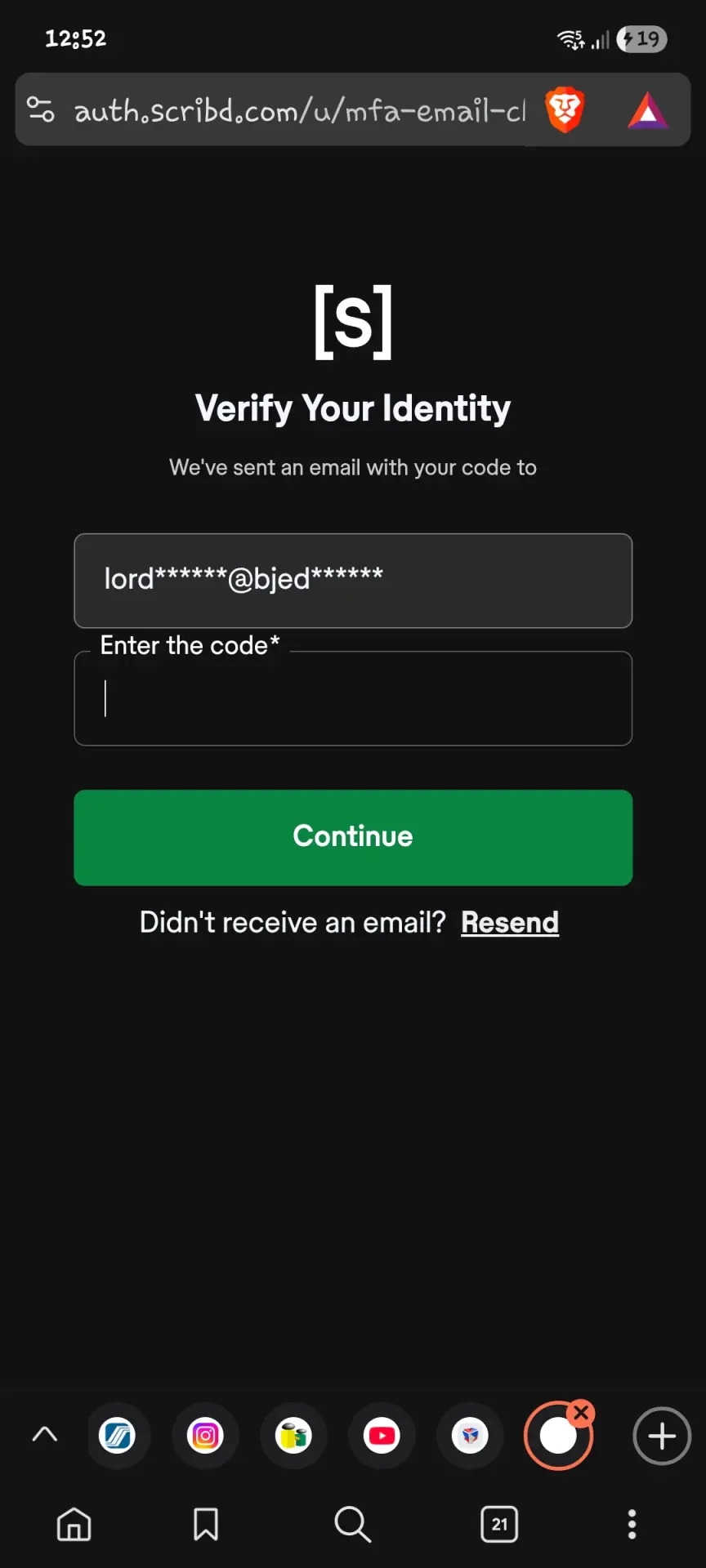This screenshot has width=706, height=1568.
Task: Open bookmarks from the bottom toolbar
Action: coord(205,1524)
